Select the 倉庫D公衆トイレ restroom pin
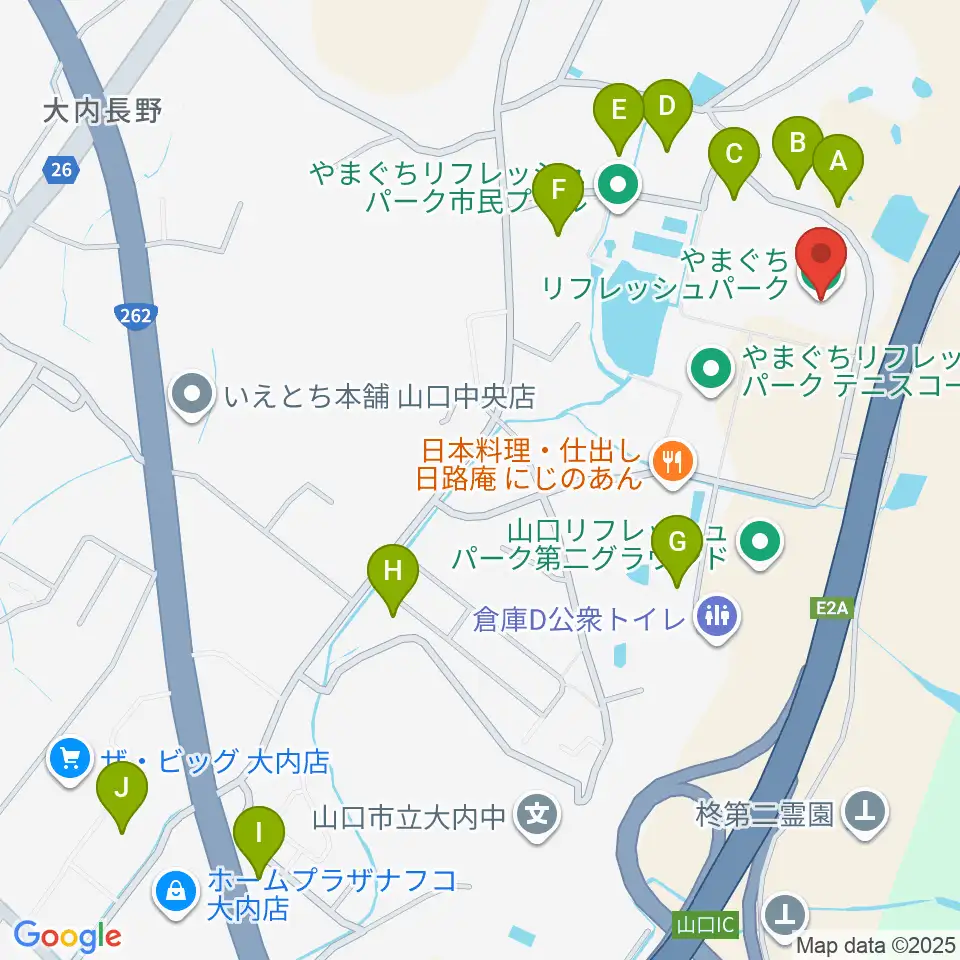The width and height of the screenshot is (960, 960). point(717,618)
